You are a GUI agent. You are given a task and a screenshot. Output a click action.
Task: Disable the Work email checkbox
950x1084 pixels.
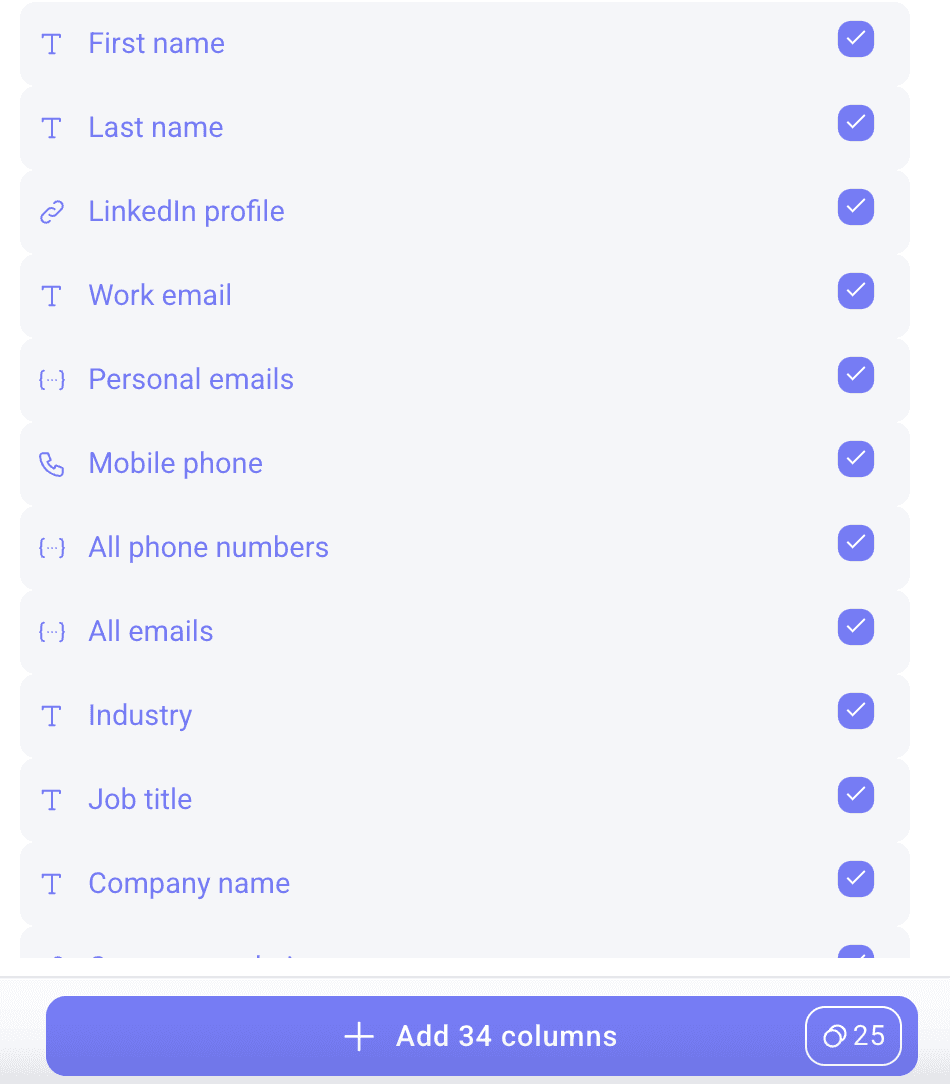pos(855,291)
